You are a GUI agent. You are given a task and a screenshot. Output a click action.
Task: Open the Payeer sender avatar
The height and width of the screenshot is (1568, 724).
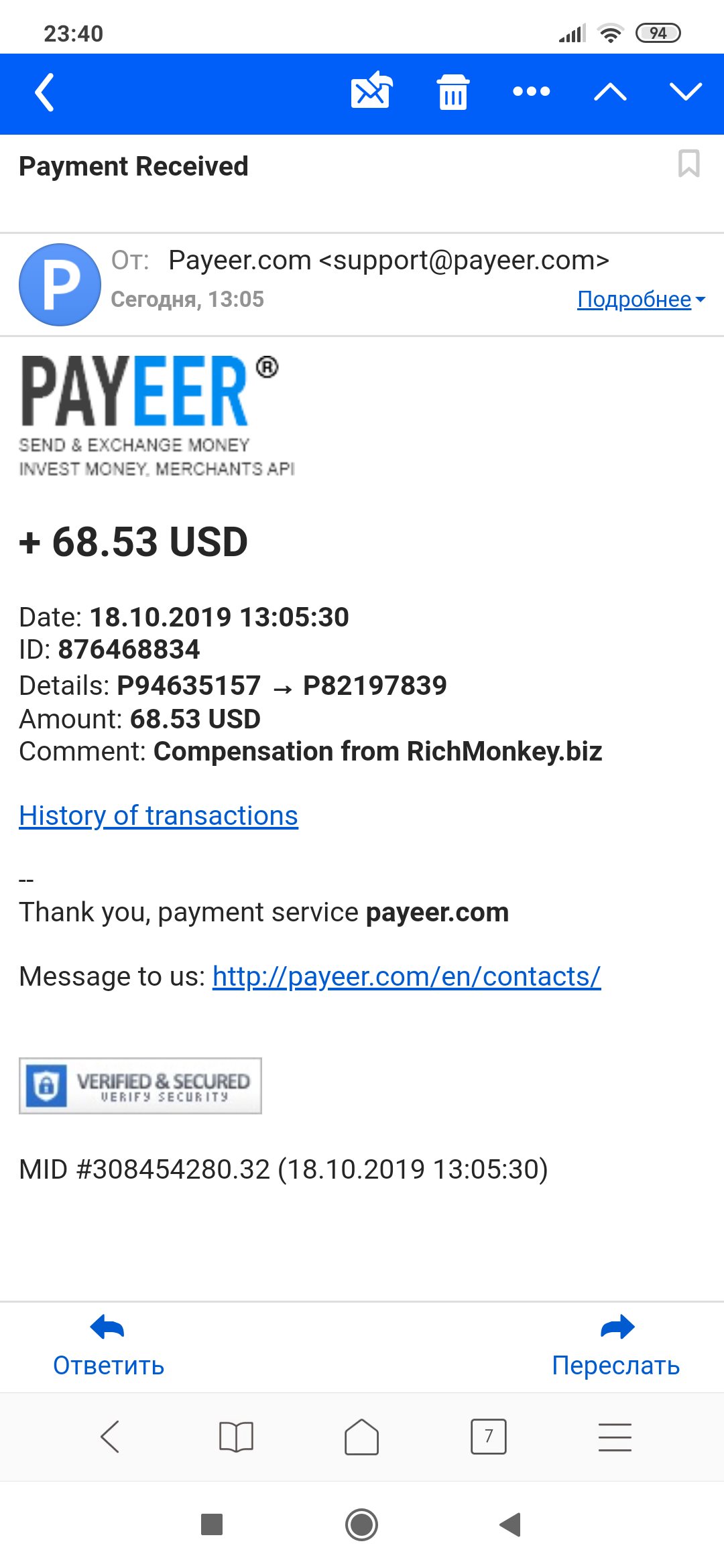(x=60, y=285)
